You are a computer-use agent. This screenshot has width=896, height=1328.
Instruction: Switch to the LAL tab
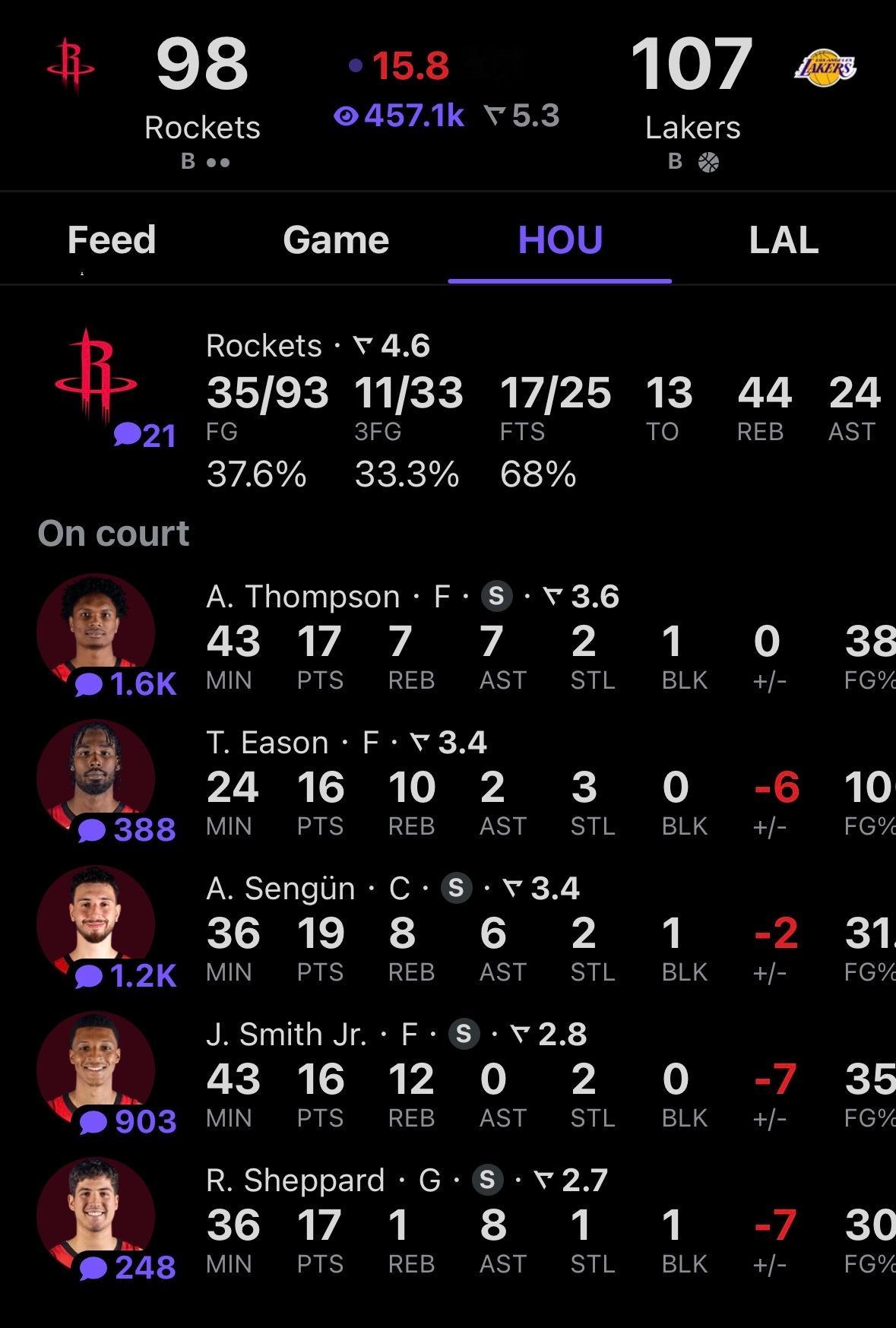click(x=784, y=239)
